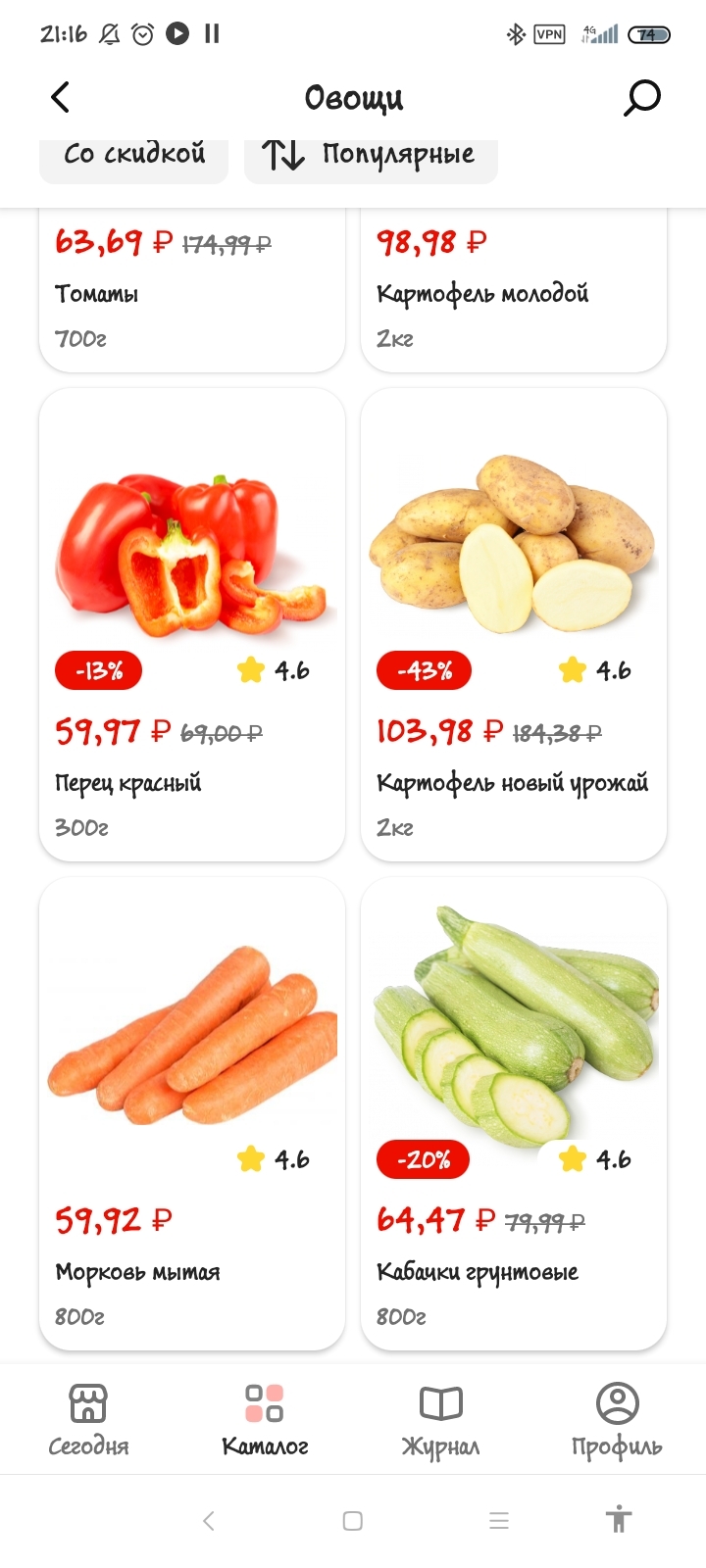706x1568 pixels.
Task: Open the Томаты 700г product card
Action: tap(192, 294)
